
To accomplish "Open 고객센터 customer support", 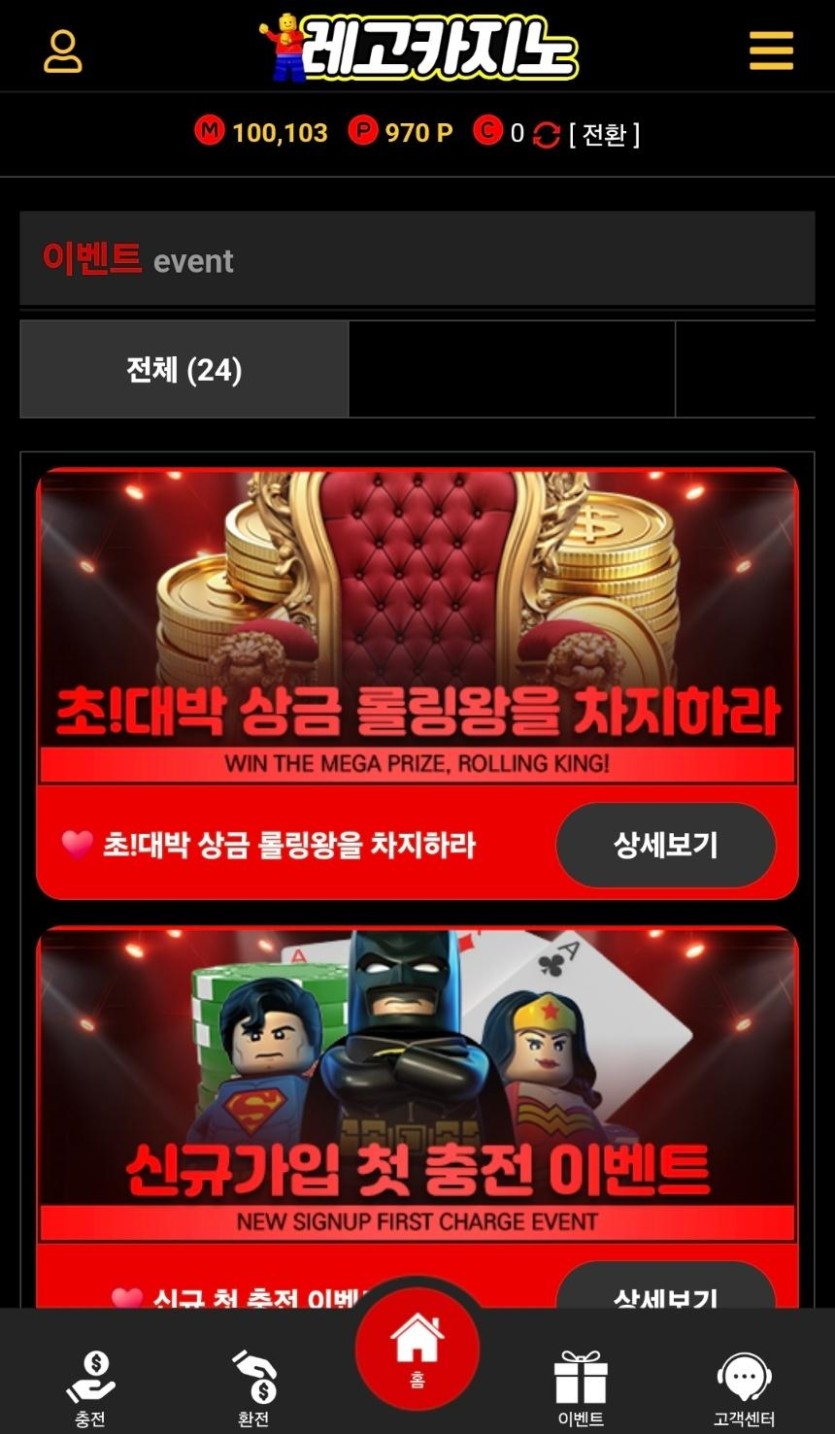I will [744, 1387].
